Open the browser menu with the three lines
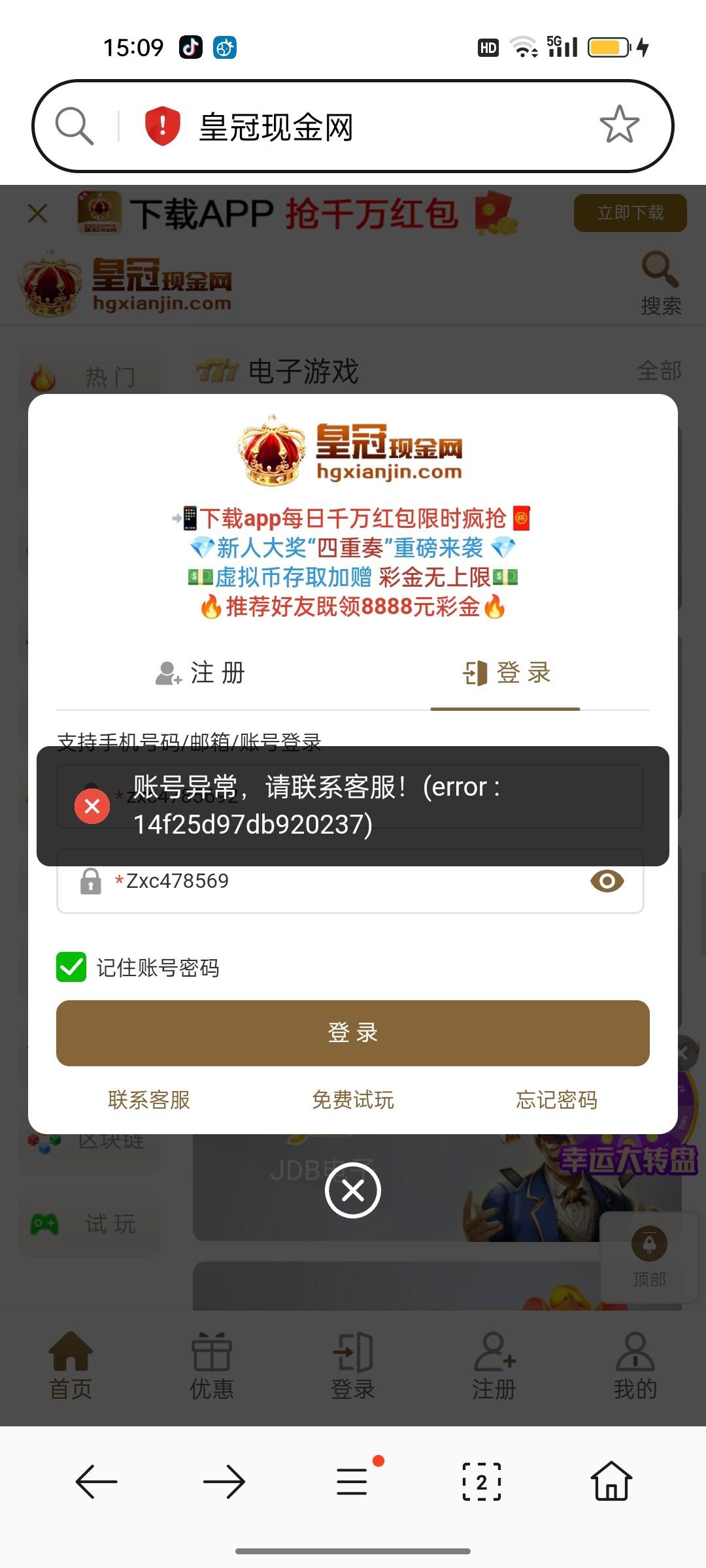The image size is (706, 1568). 352,1481
